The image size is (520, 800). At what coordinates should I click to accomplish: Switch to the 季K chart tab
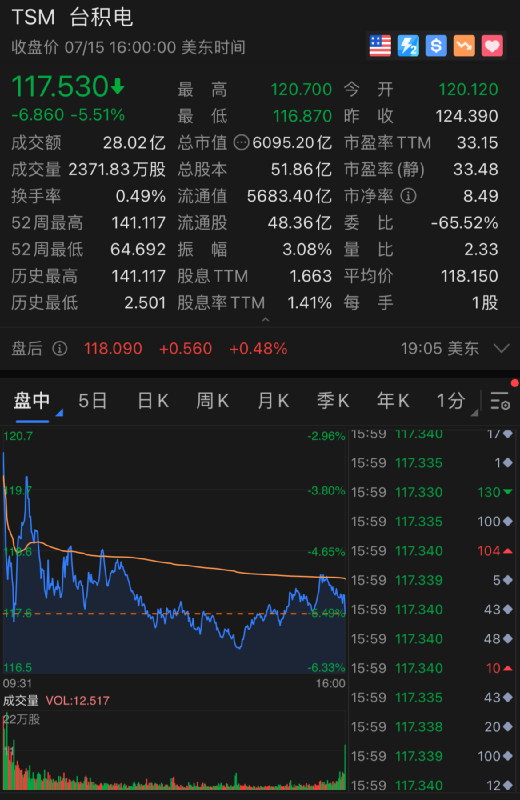click(333, 401)
